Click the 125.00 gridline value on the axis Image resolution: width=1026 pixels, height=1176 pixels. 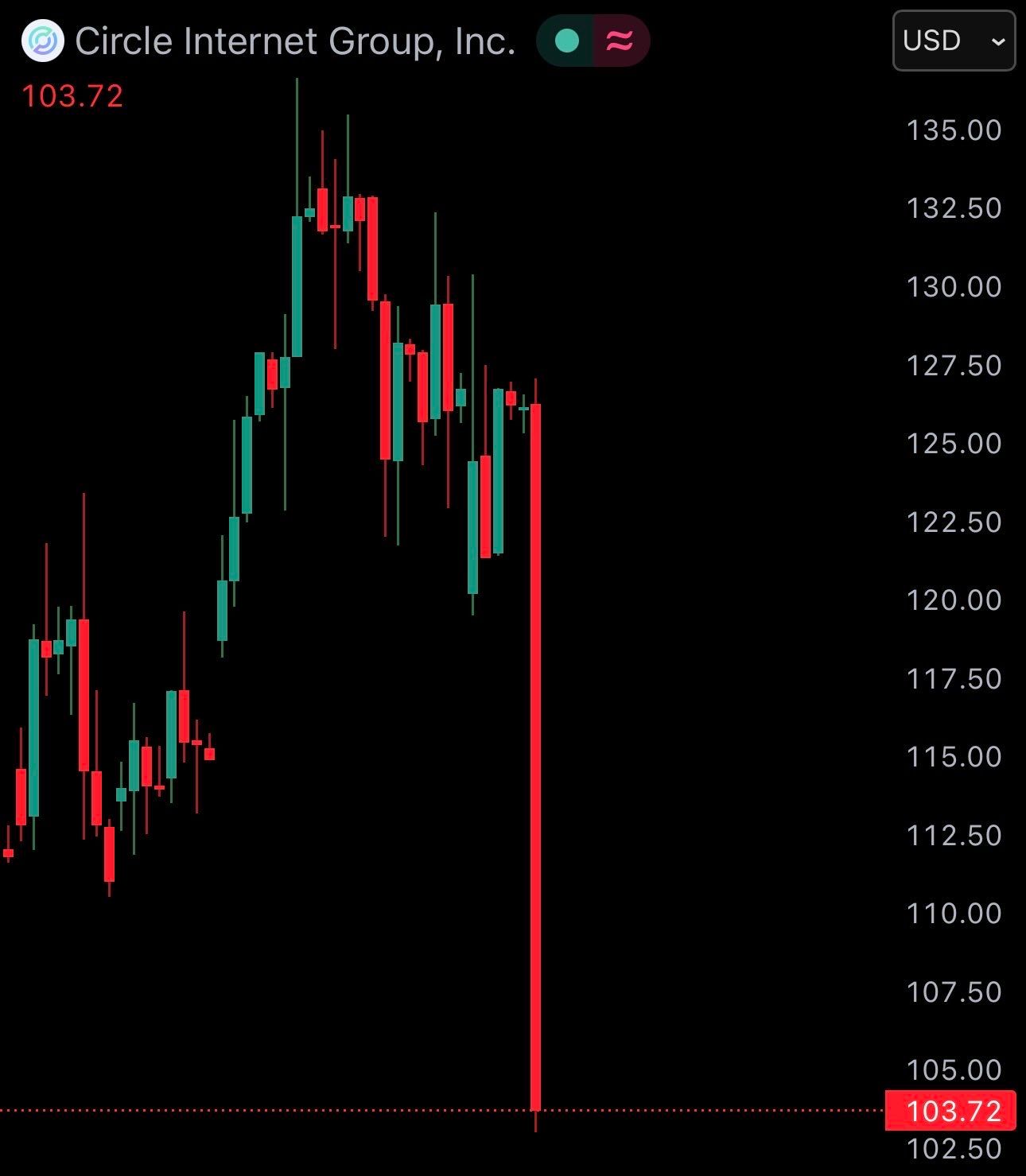point(953,444)
